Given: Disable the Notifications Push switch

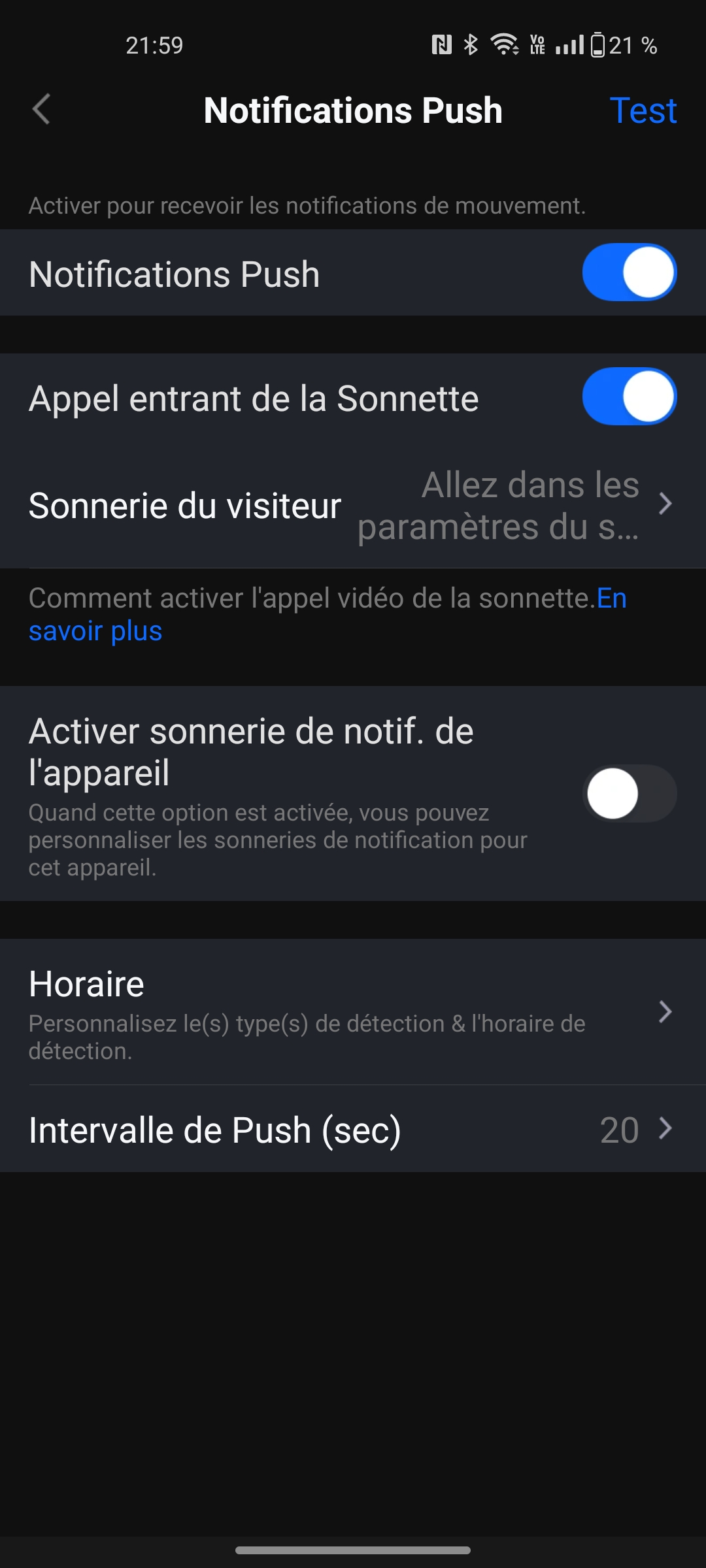Looking at the screenshot, I should (629, 272).
